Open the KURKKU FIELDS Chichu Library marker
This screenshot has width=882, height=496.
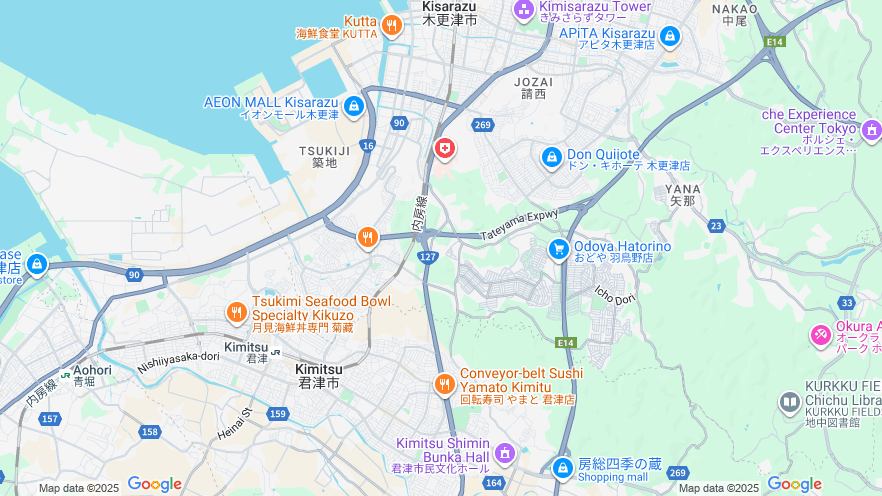point(789,402)
